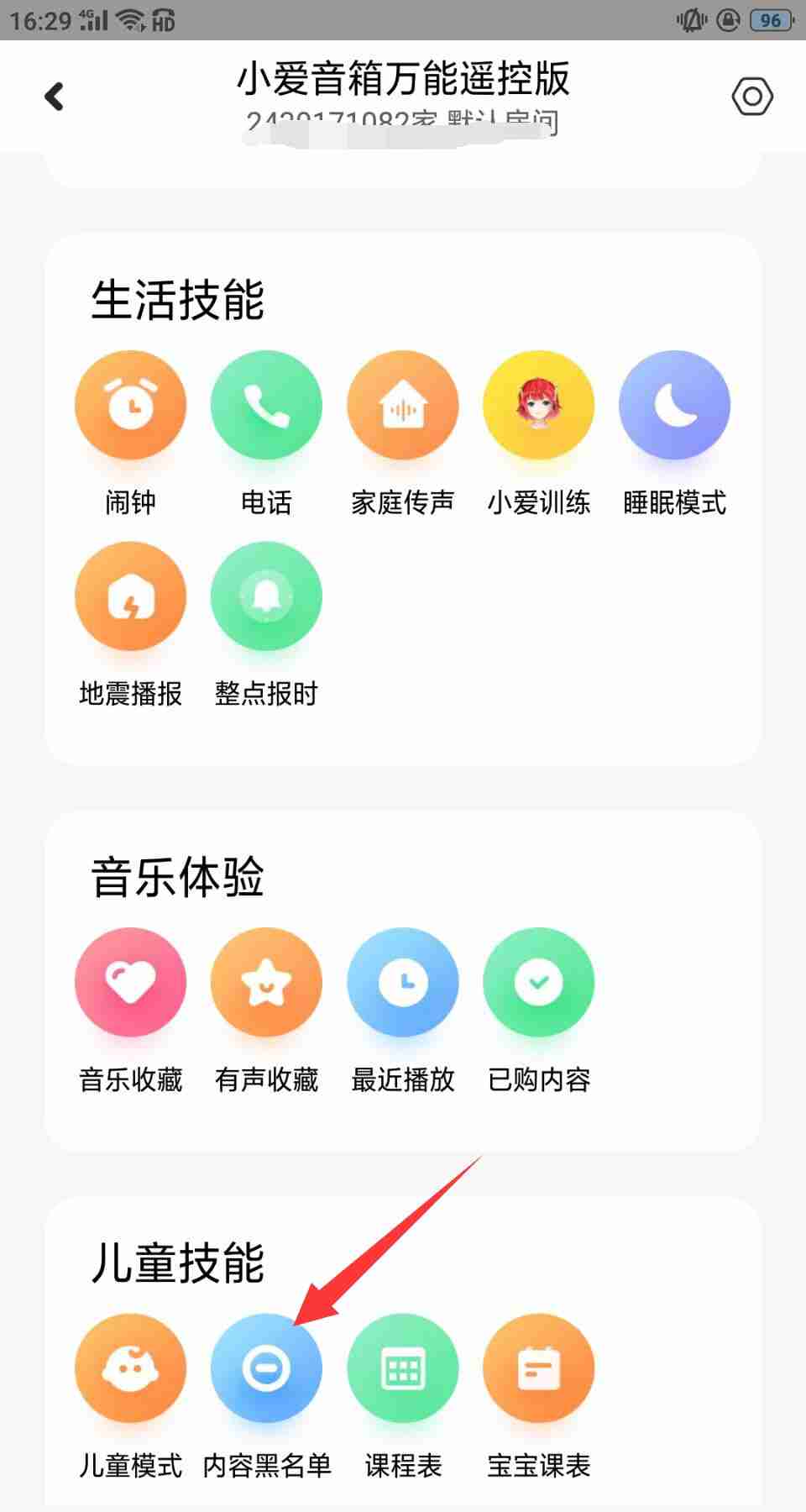Tap the 小爱音箱万能遥控版 title
Image resolution: width=806 pixels, height=1512 pixels.
[403, 79]
